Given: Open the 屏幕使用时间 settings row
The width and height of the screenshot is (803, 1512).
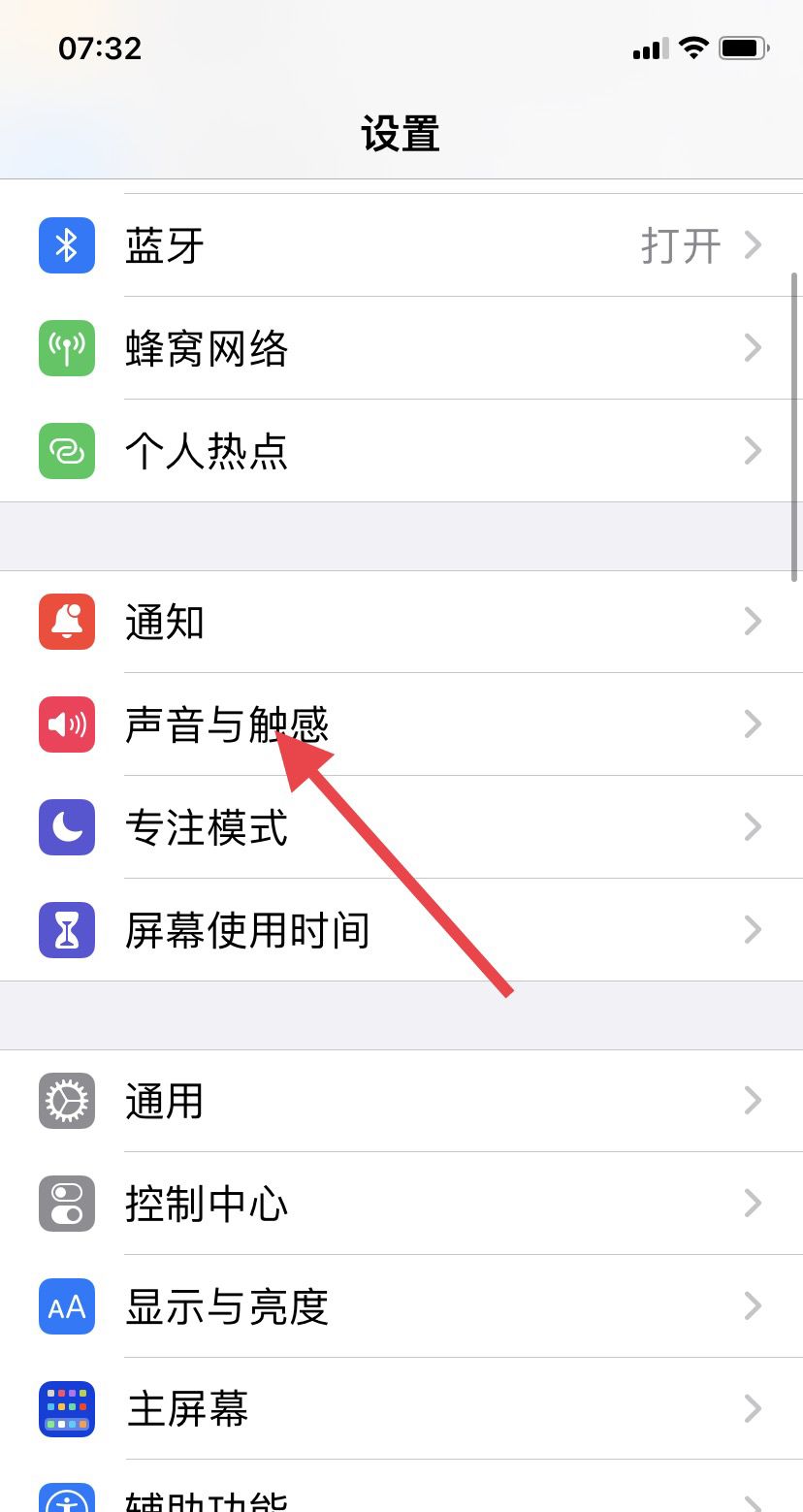Looking at the screenshot, I should pyautogui.click(x=388, y=929).
